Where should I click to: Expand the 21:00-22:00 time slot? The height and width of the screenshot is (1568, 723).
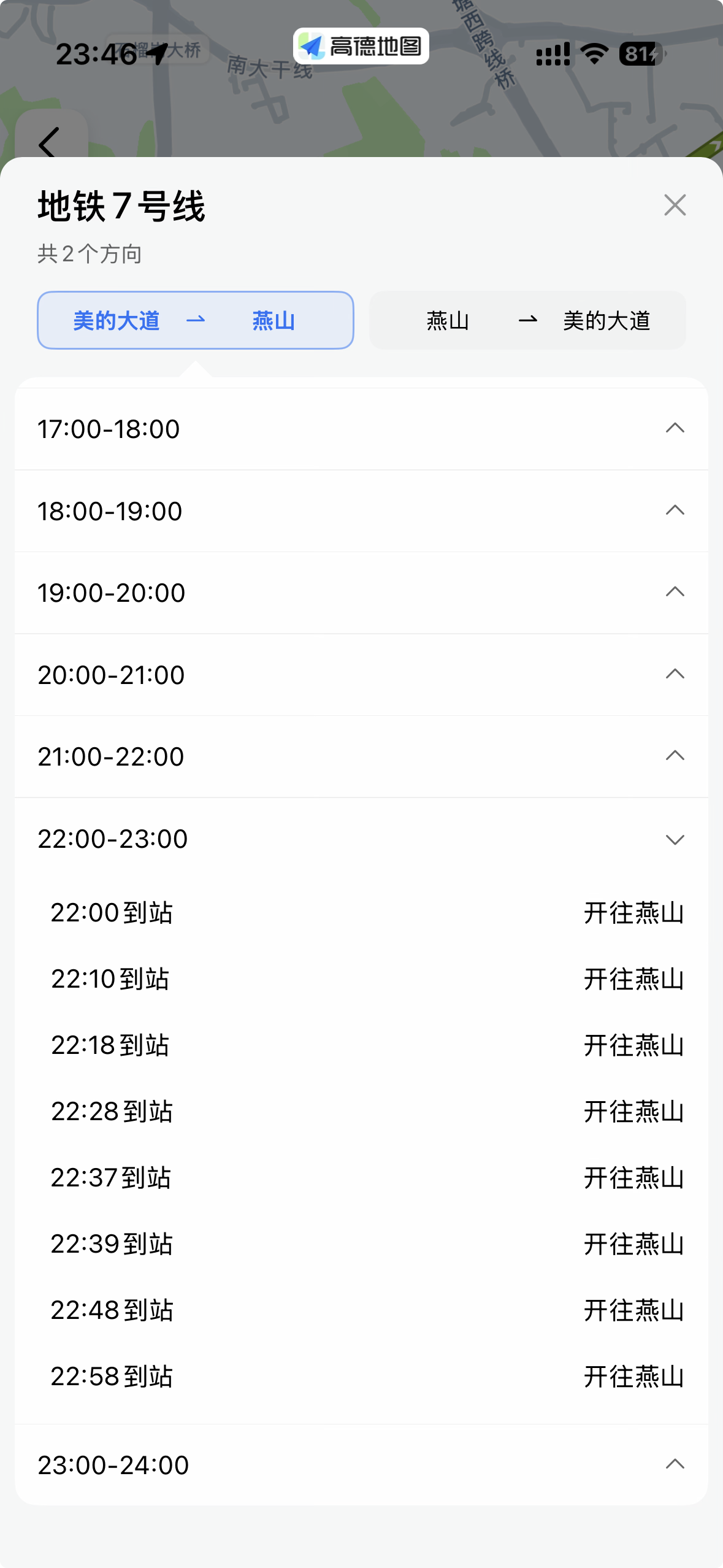[361, 756]
